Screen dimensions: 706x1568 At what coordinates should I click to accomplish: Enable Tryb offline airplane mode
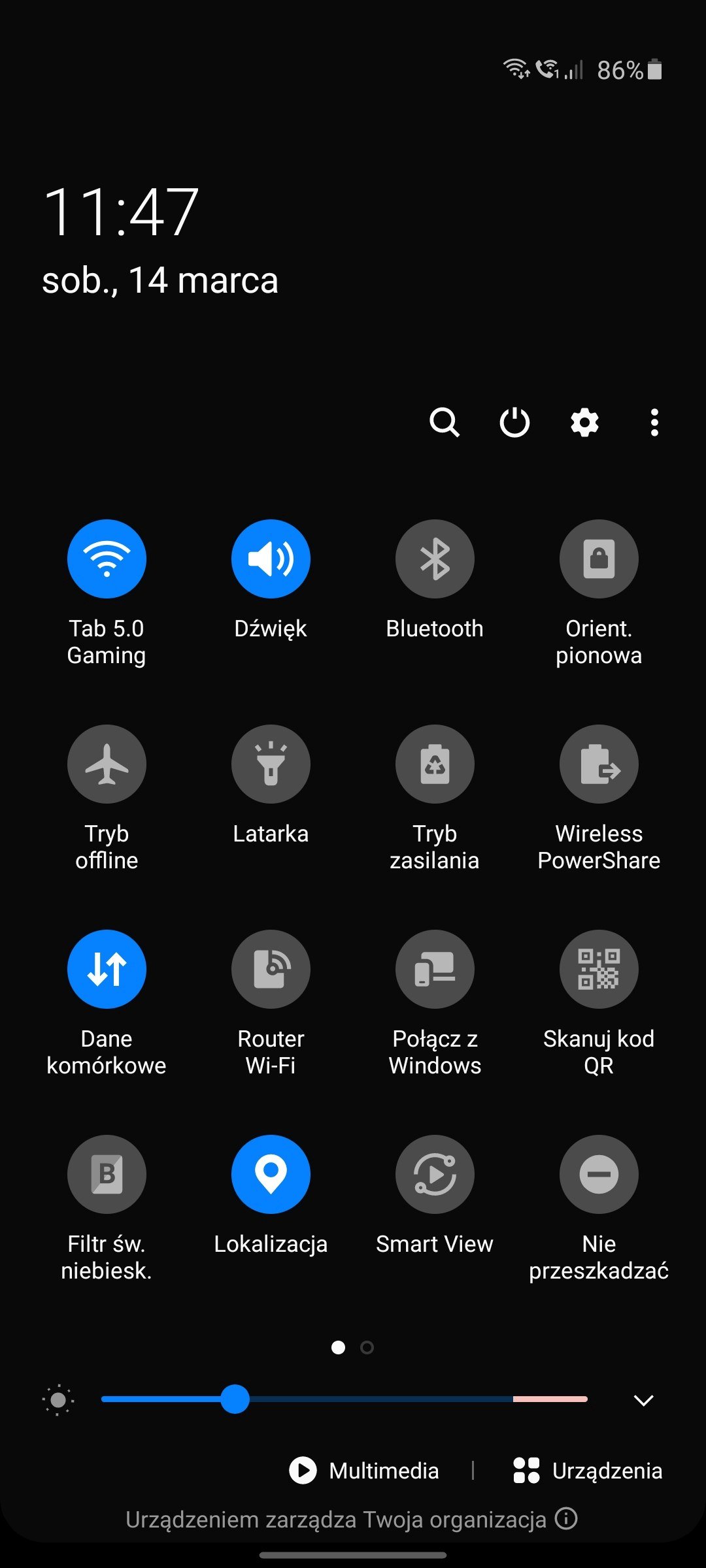coord(107,764)
